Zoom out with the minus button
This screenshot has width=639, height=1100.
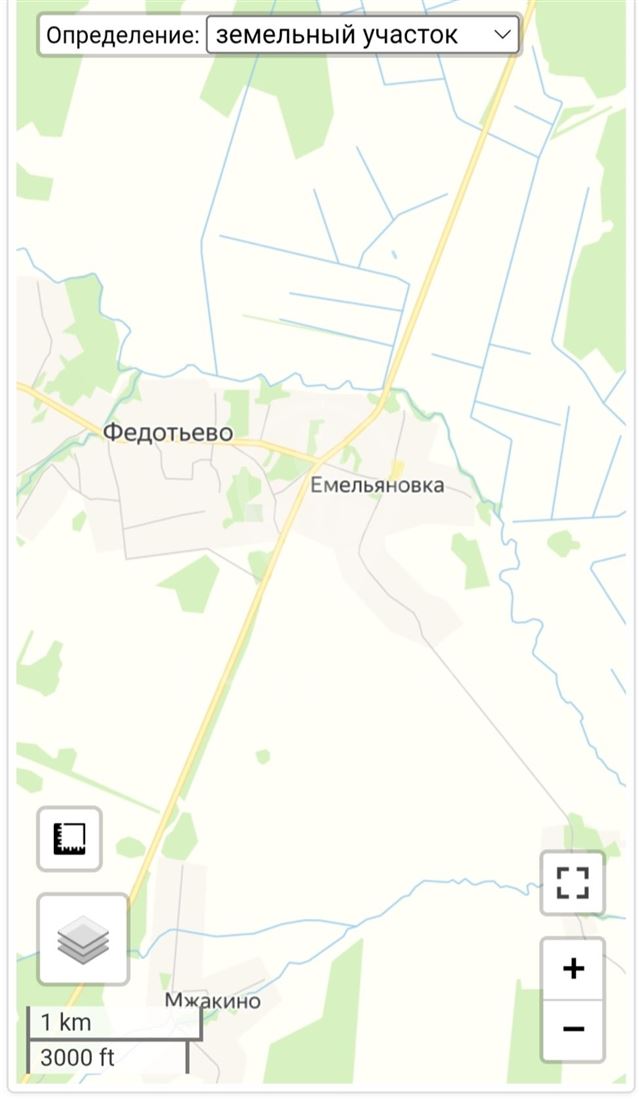[573, 1029]
